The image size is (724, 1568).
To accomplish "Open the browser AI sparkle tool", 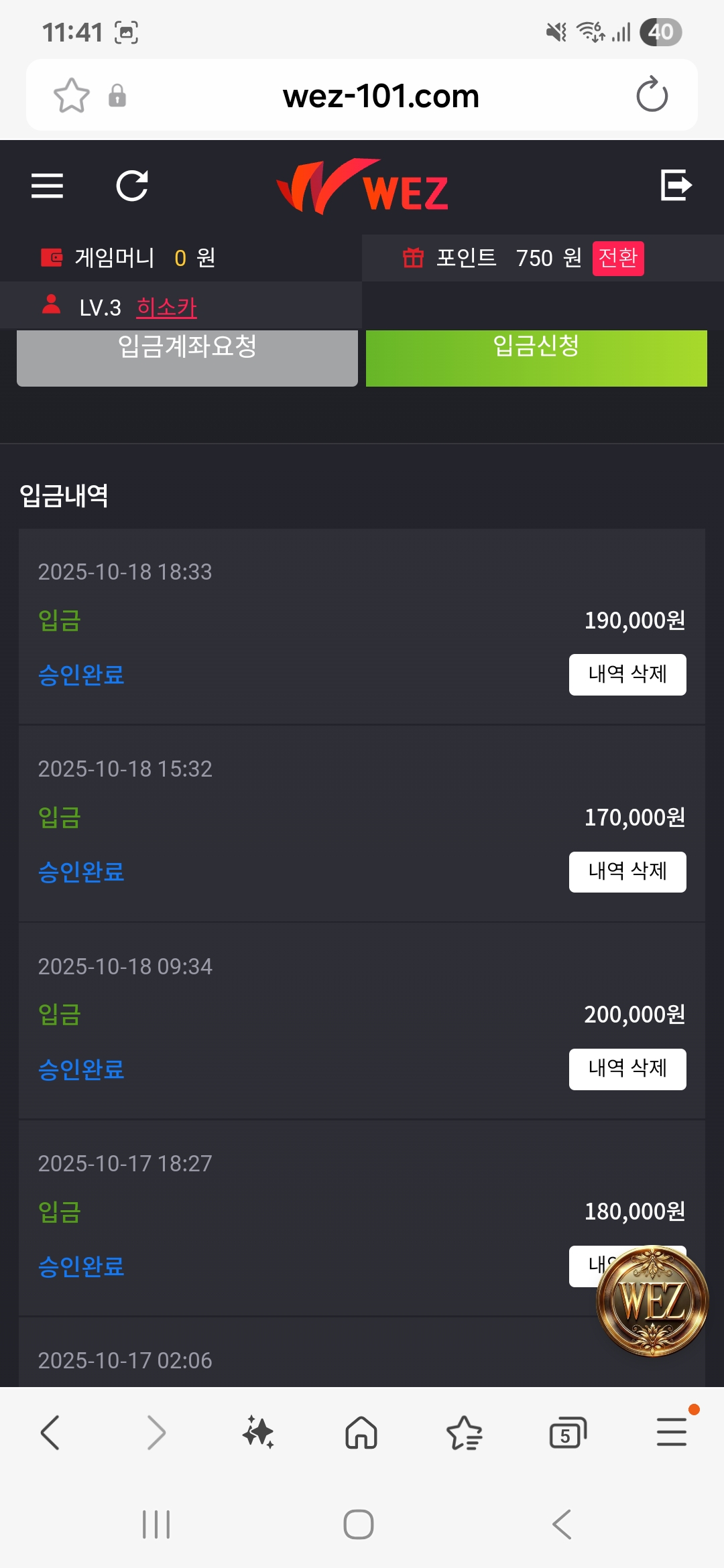I will [258, 1433].
